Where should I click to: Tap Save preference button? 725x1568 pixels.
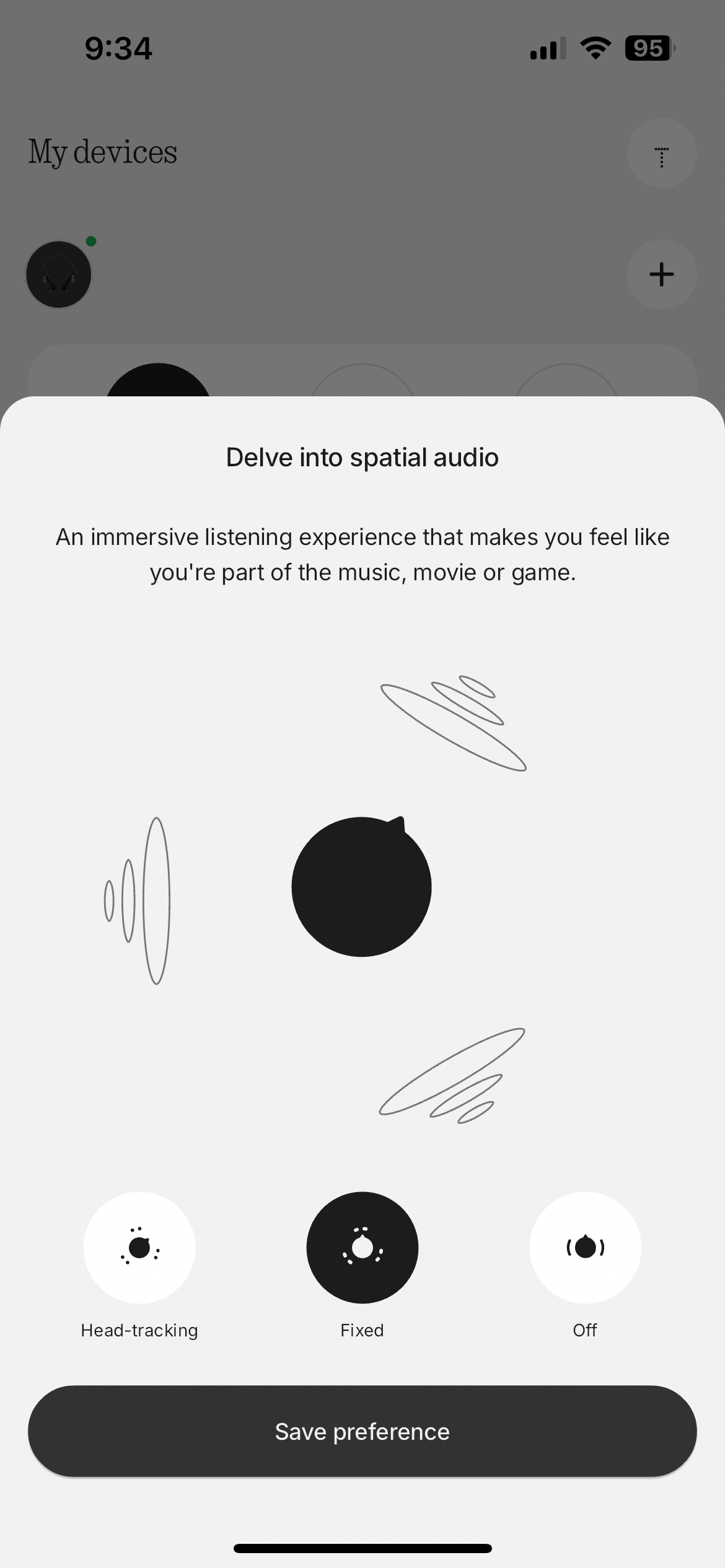[x=362, y=1431]
